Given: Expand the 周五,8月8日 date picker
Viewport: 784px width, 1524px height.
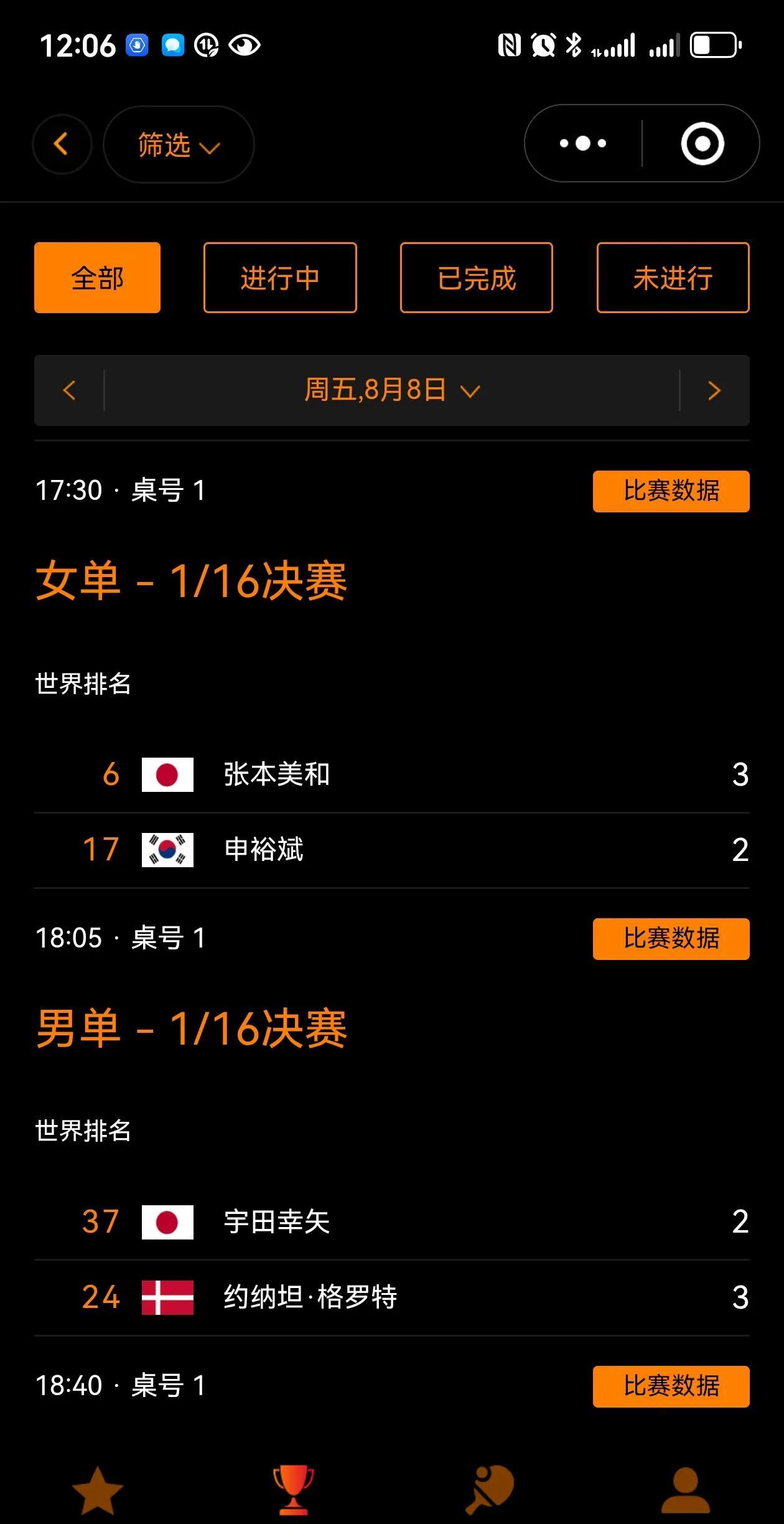Looking at the screenshot, I should (x=392, y=390).
